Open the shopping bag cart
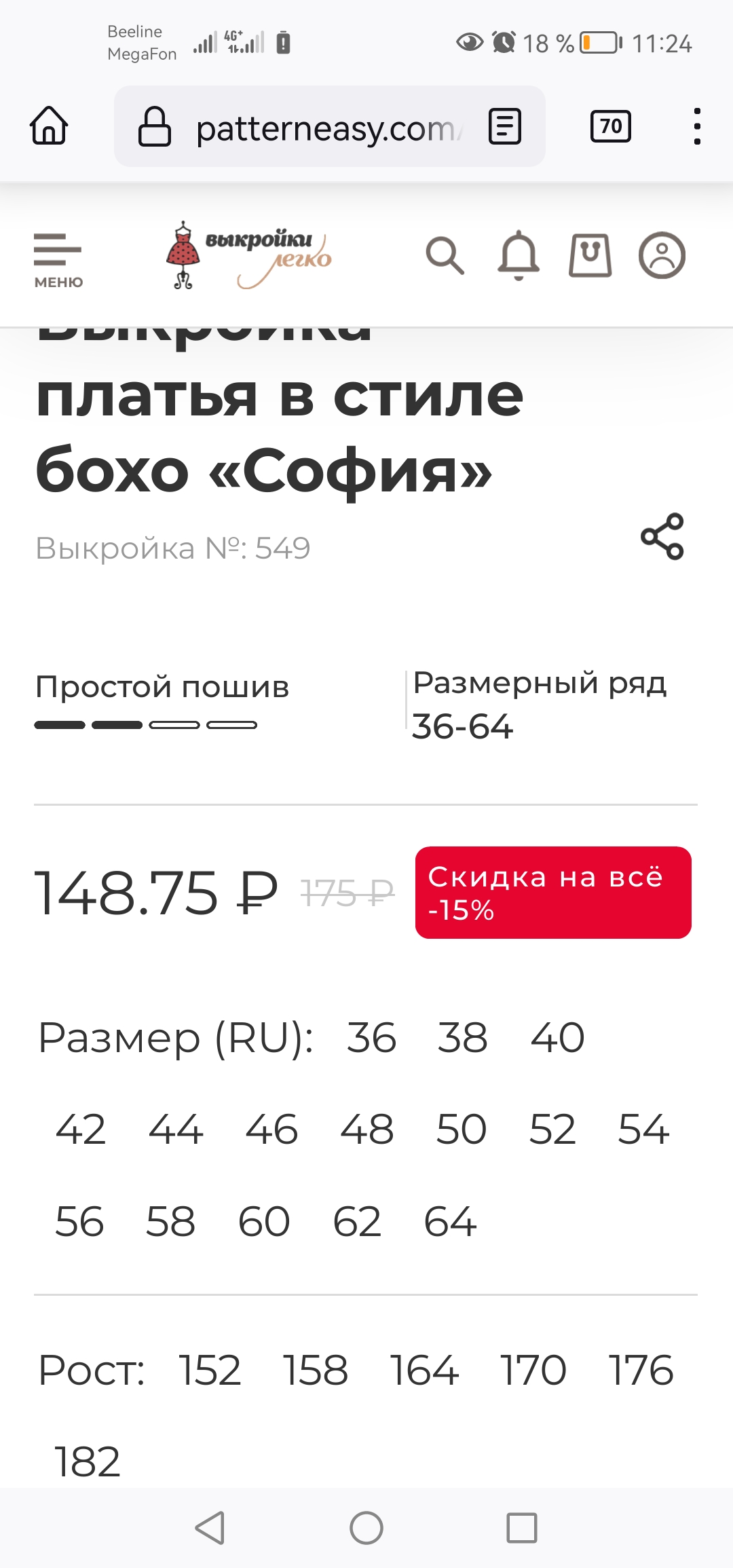 [x=590, y=256]
